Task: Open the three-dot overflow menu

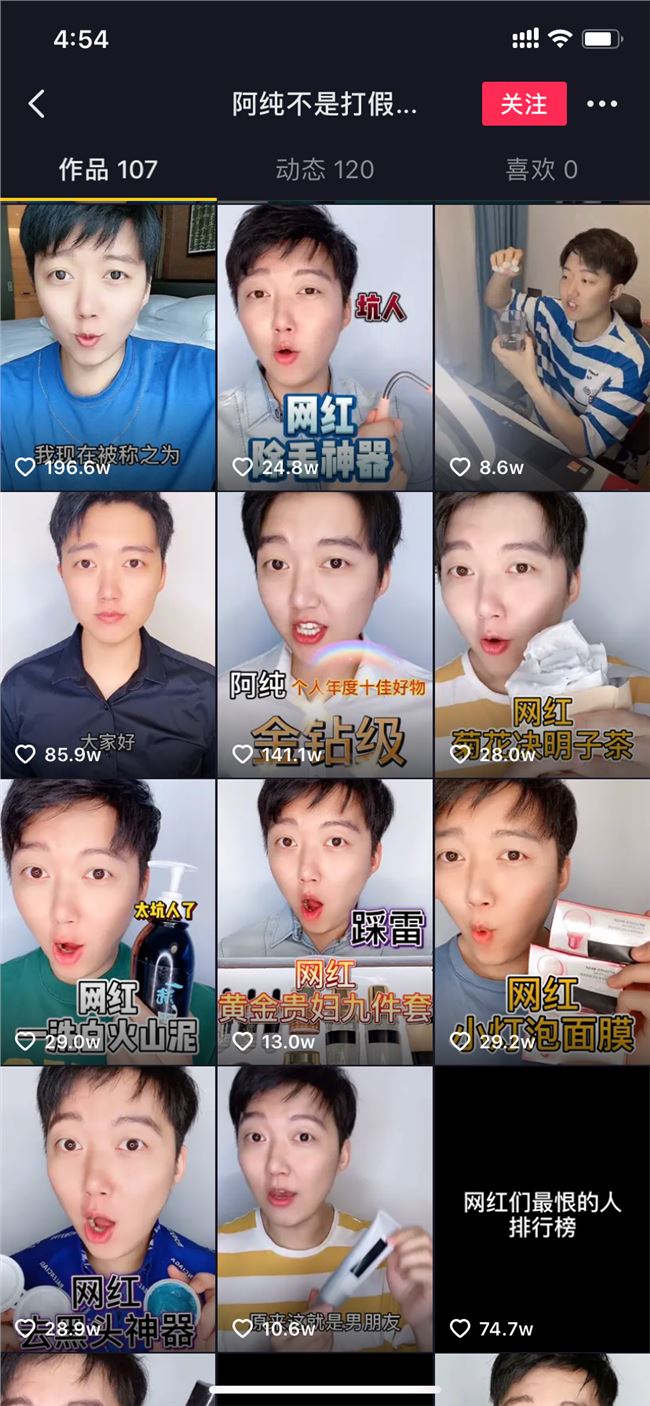Action: click(x=602, y=104)
